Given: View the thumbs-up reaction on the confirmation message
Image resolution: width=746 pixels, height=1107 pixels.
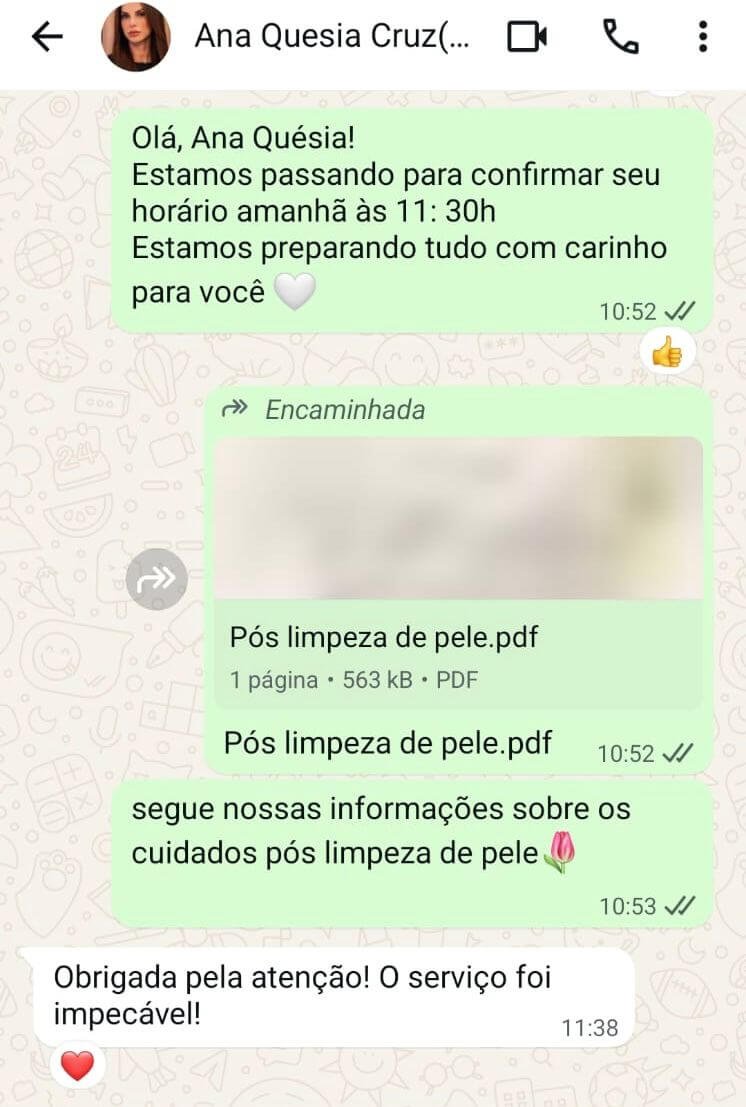Looking at the screenshot, I should (x=666, y=351).
